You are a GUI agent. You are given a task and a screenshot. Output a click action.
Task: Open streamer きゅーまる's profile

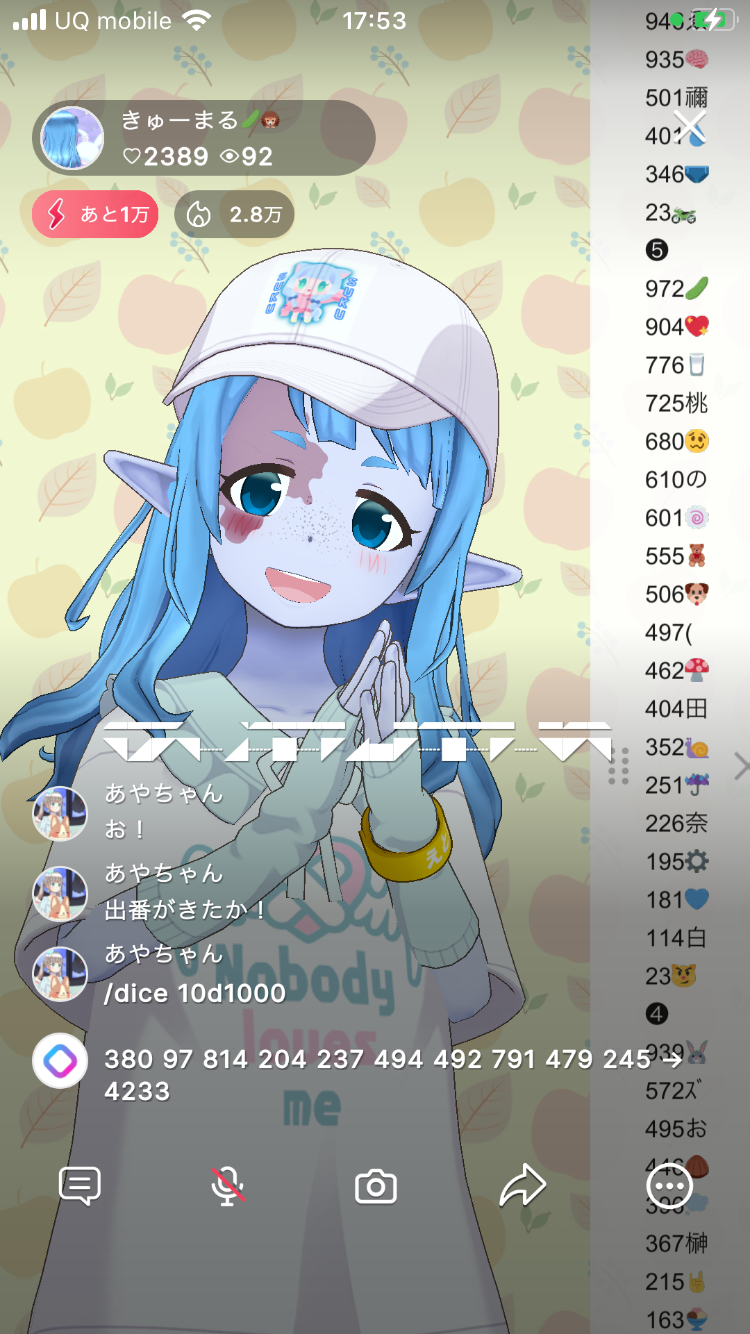72,138
